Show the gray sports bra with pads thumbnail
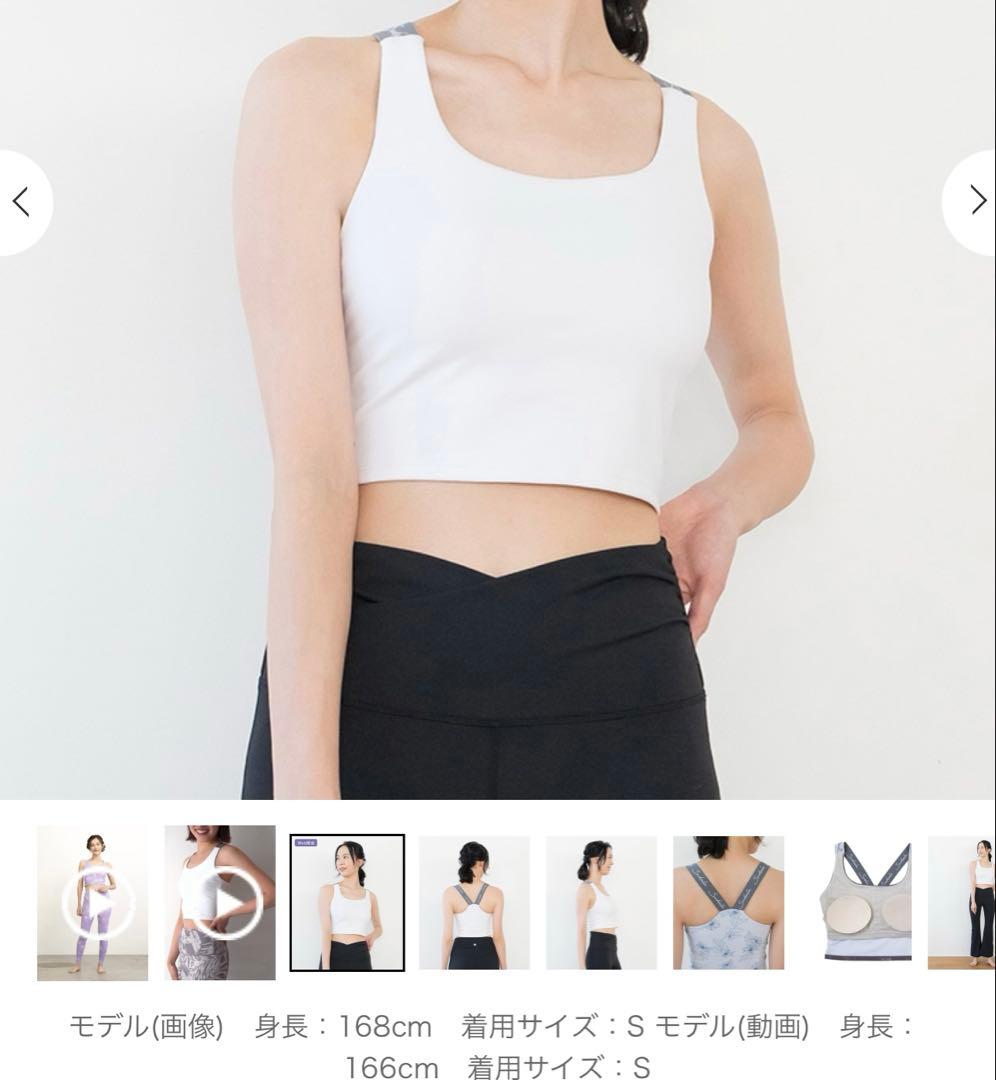Viewport: 996px width, 1080px height. point(864,899)
